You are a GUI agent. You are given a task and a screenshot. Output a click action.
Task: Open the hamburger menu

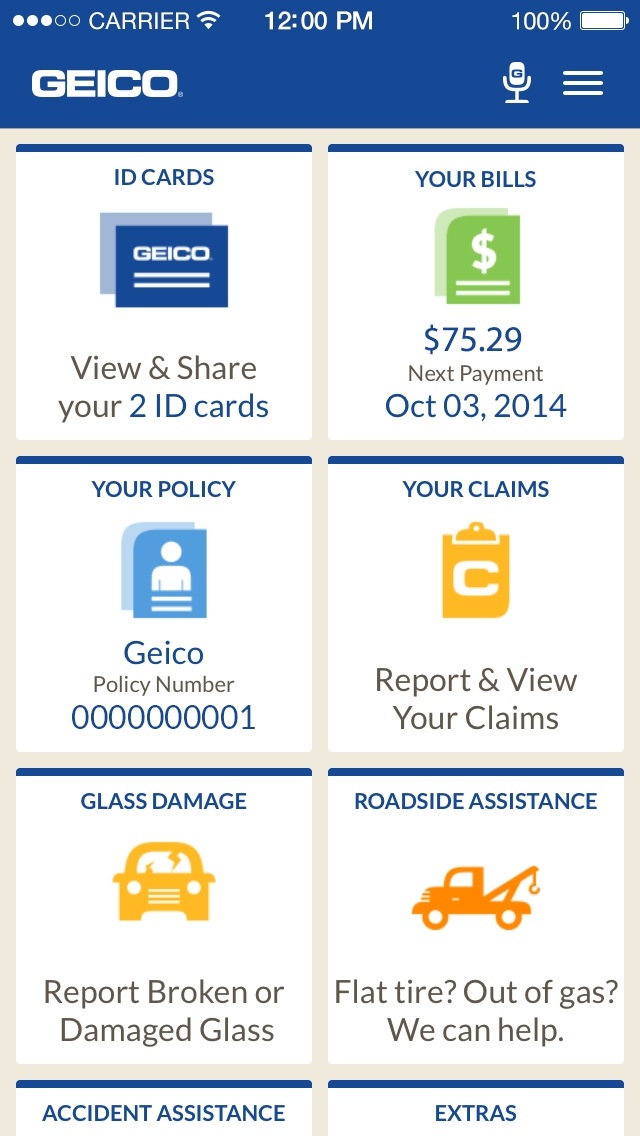coord(583,83)
